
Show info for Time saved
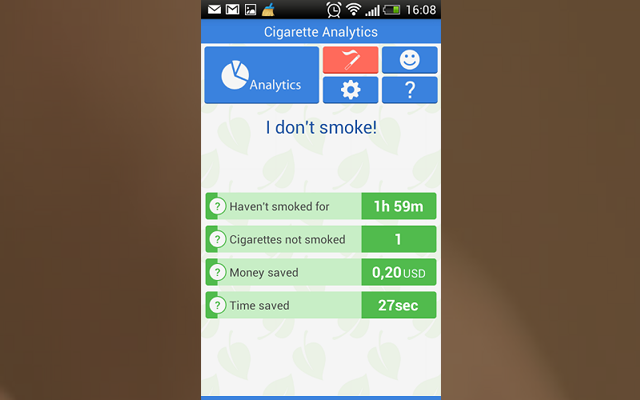217,305
